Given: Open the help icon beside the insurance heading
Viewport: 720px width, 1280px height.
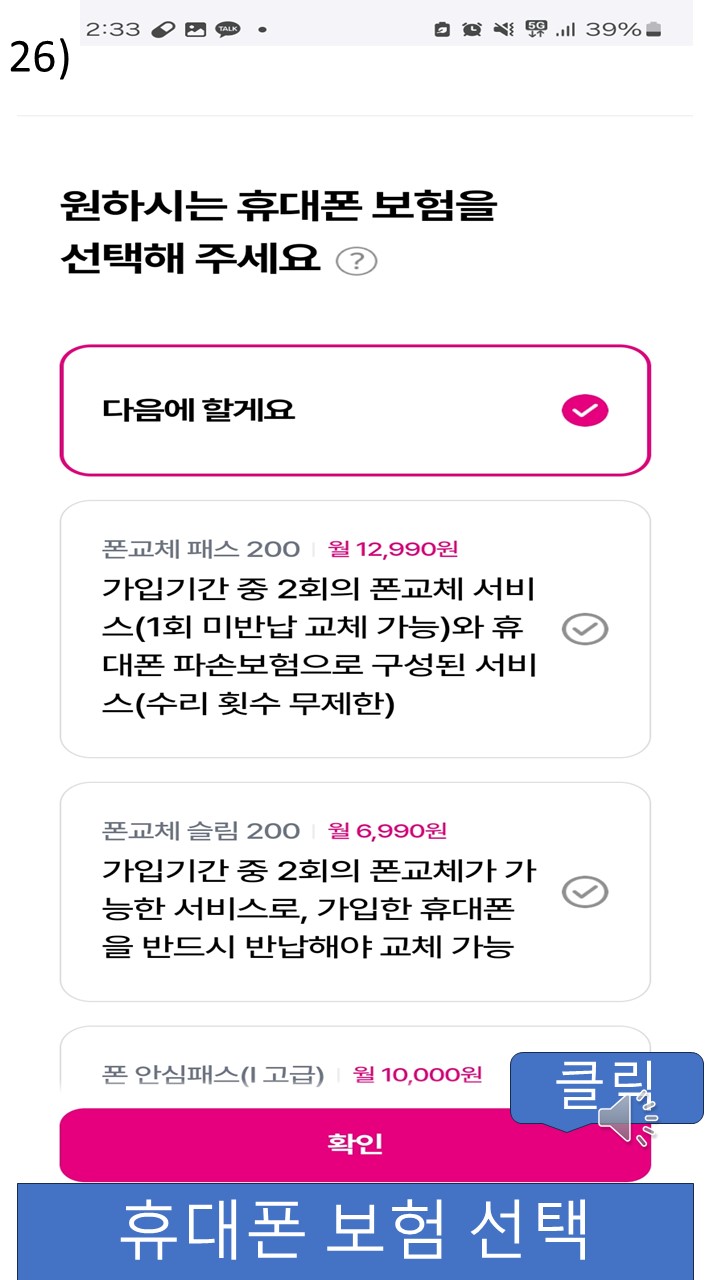Looking at the screenshot, I should [x=356, y=262].
